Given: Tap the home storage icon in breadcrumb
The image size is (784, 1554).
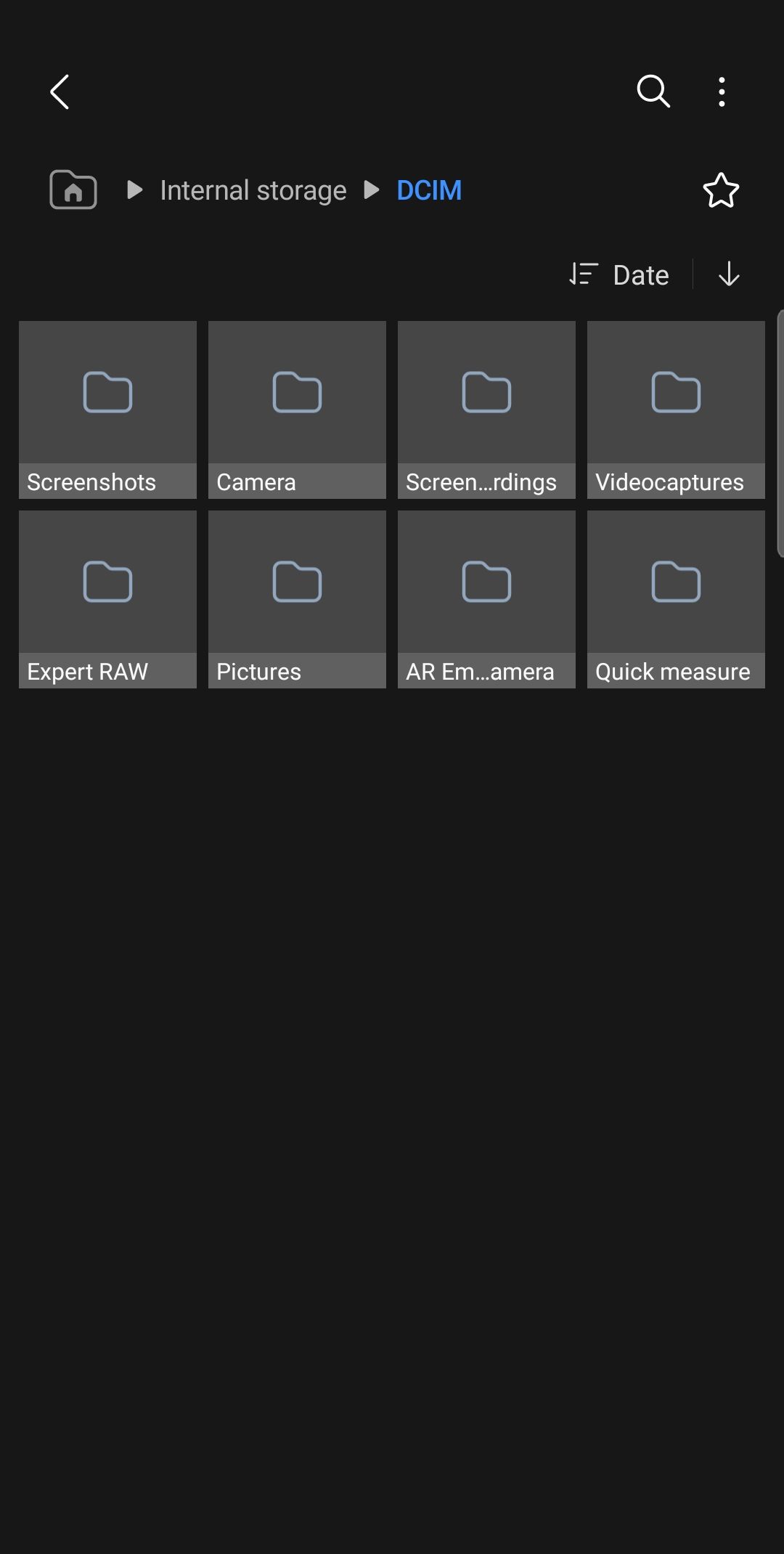Looking at the screenshot, I should coord(73,190).
